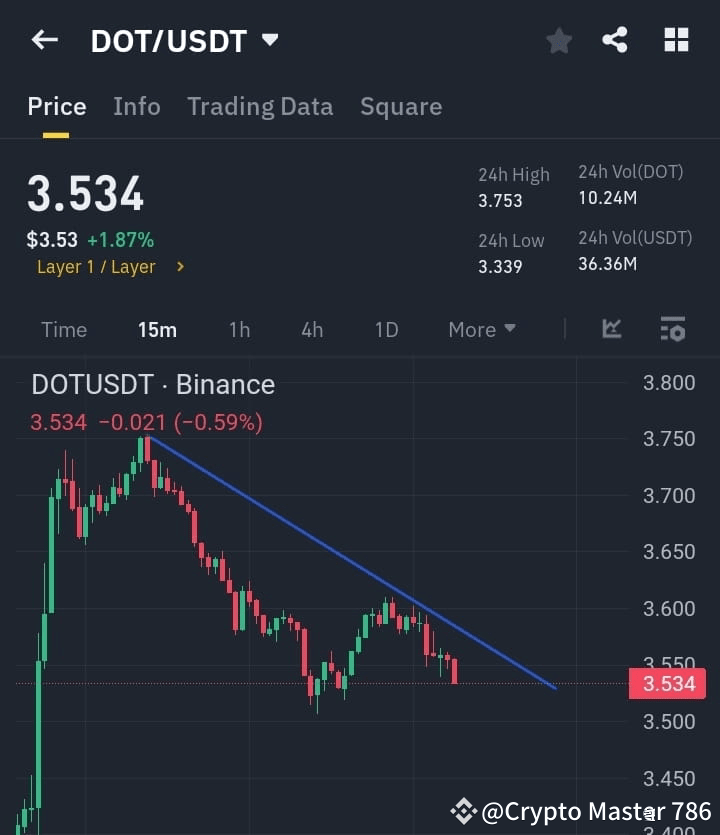Open the apps grid icon in the header
The image size is (720, 835).
676,40
